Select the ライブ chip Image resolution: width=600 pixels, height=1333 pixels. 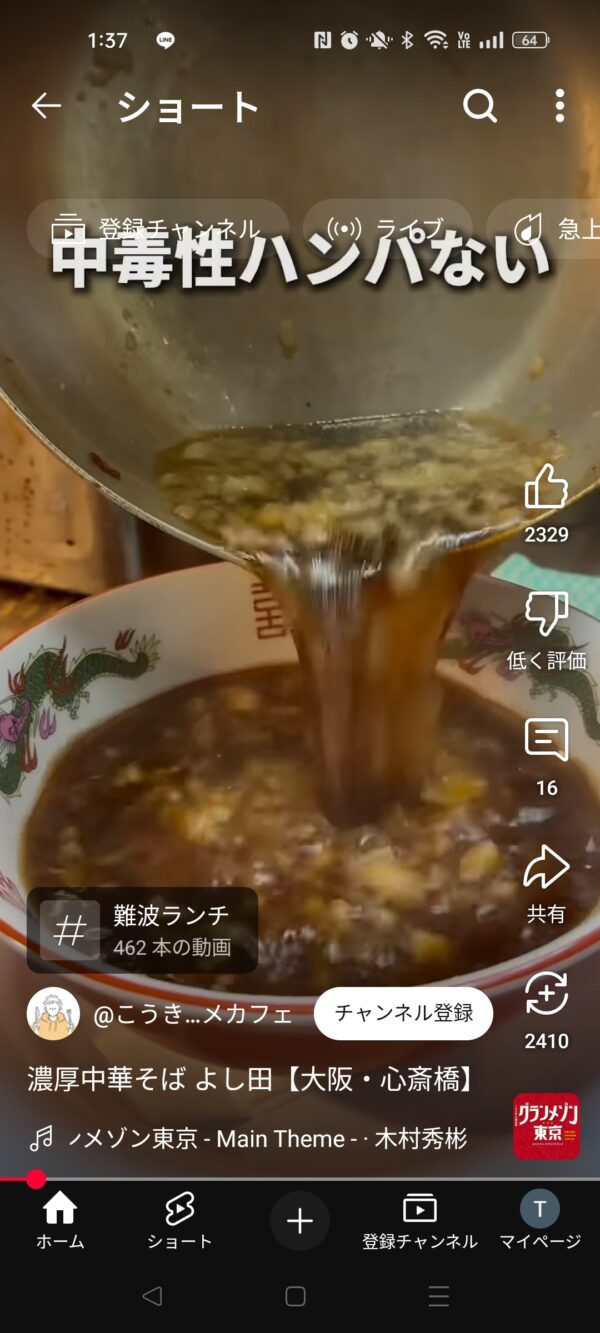tap(387, 229)
